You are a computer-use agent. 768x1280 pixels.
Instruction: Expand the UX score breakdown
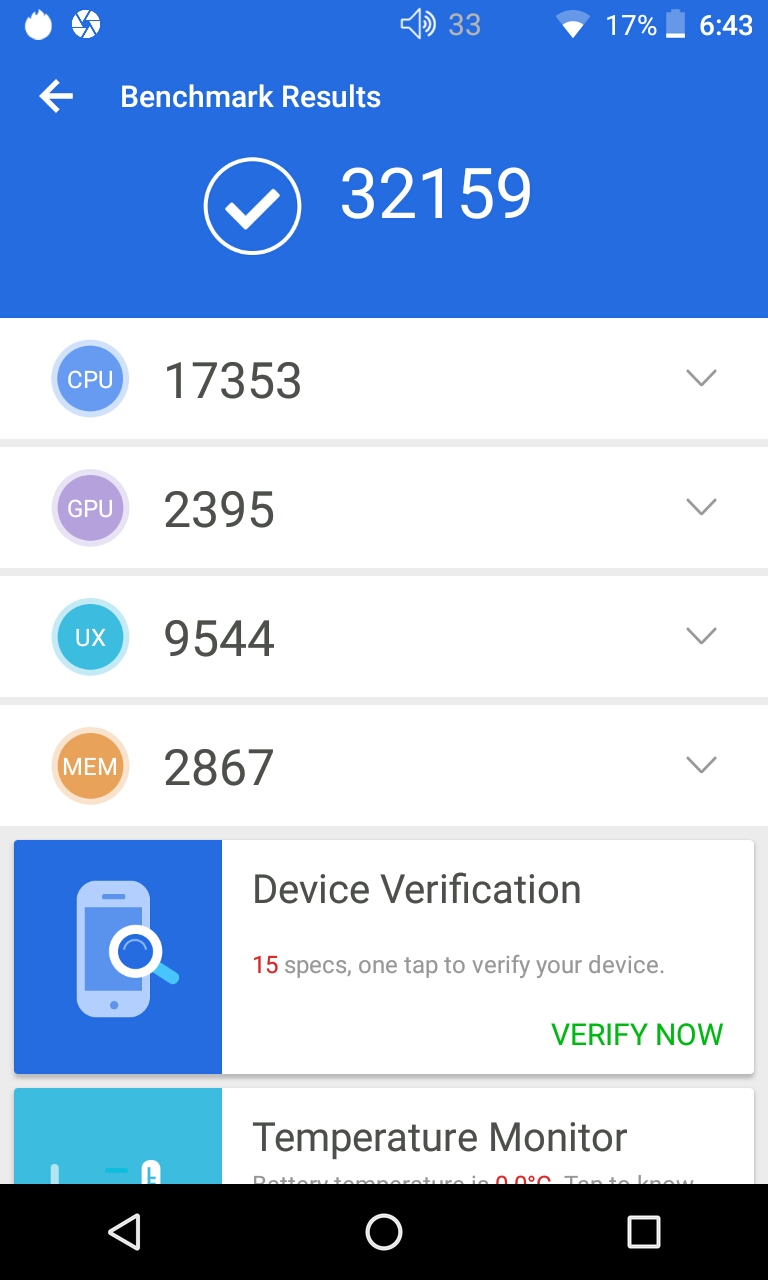[701, 636]
